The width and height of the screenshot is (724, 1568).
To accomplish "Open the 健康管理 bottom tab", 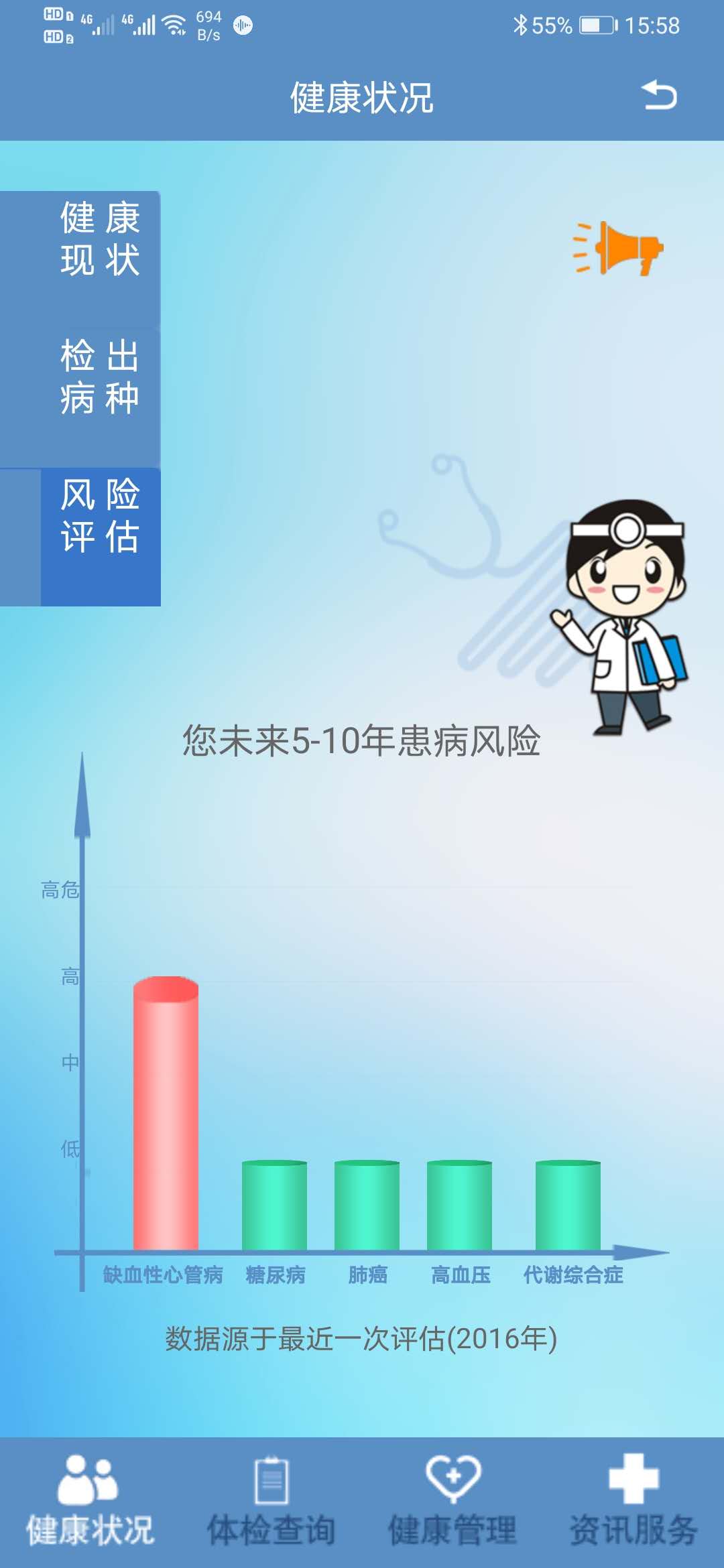I will [x=452, y=1502].
